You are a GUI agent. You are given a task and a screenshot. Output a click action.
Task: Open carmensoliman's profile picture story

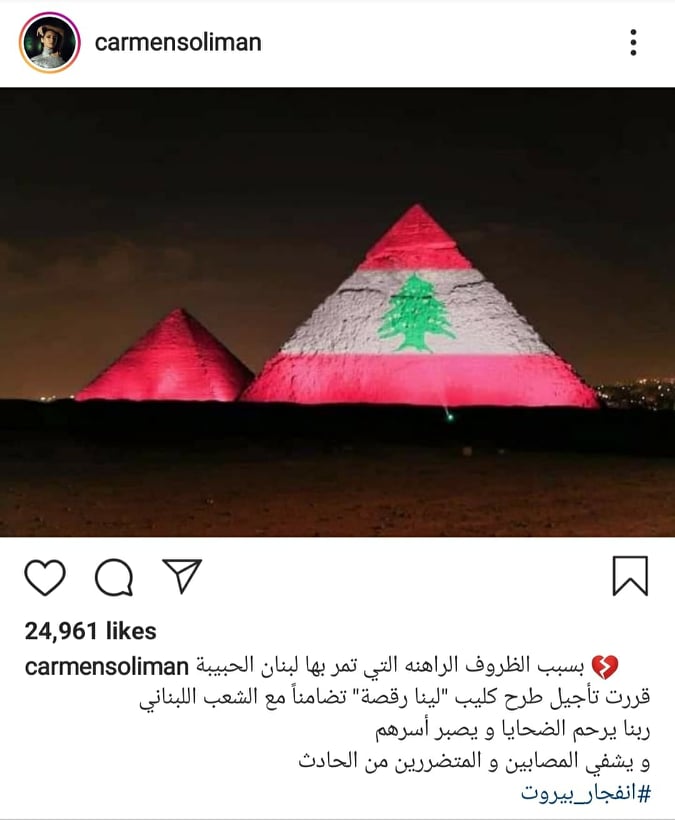(48, 43)
